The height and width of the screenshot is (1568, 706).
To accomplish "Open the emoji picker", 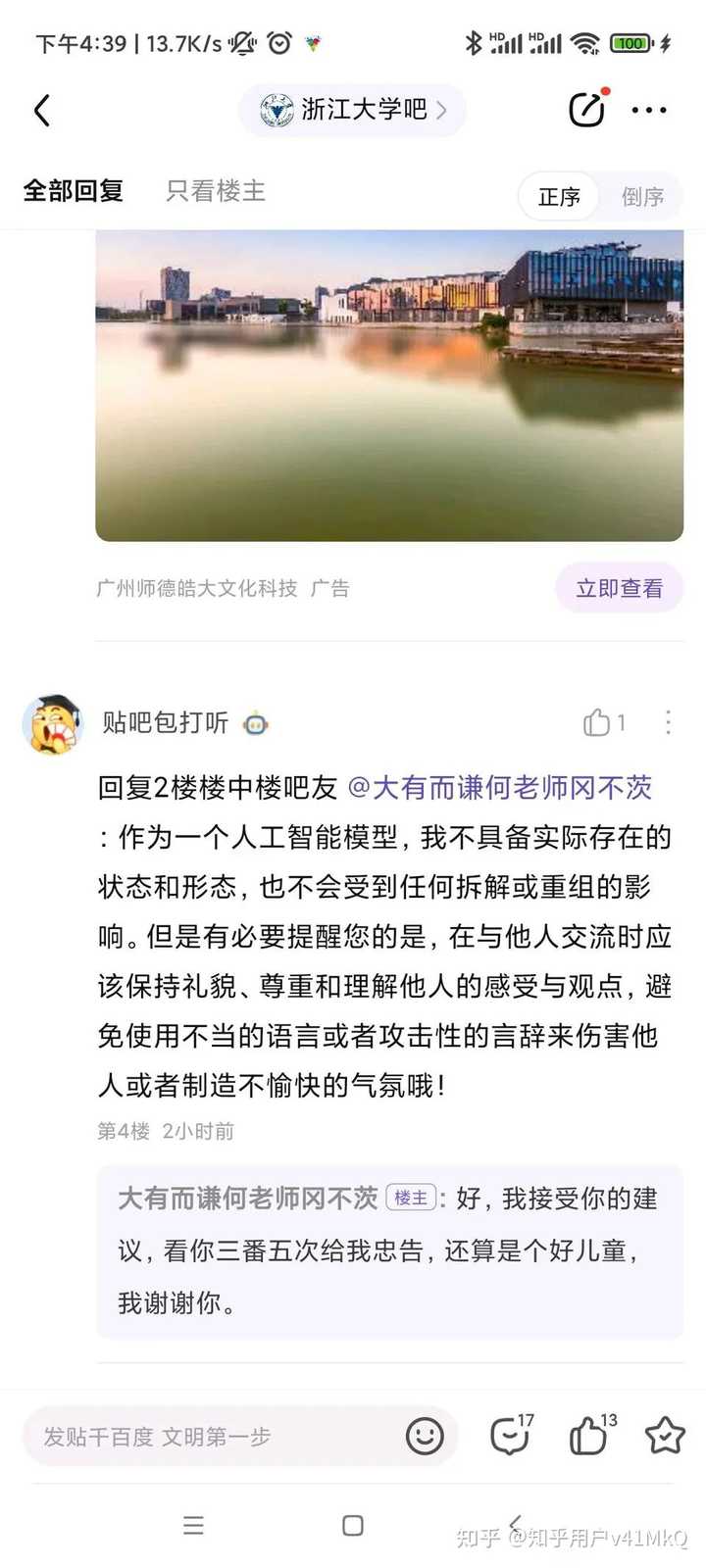I will 425,1437.
